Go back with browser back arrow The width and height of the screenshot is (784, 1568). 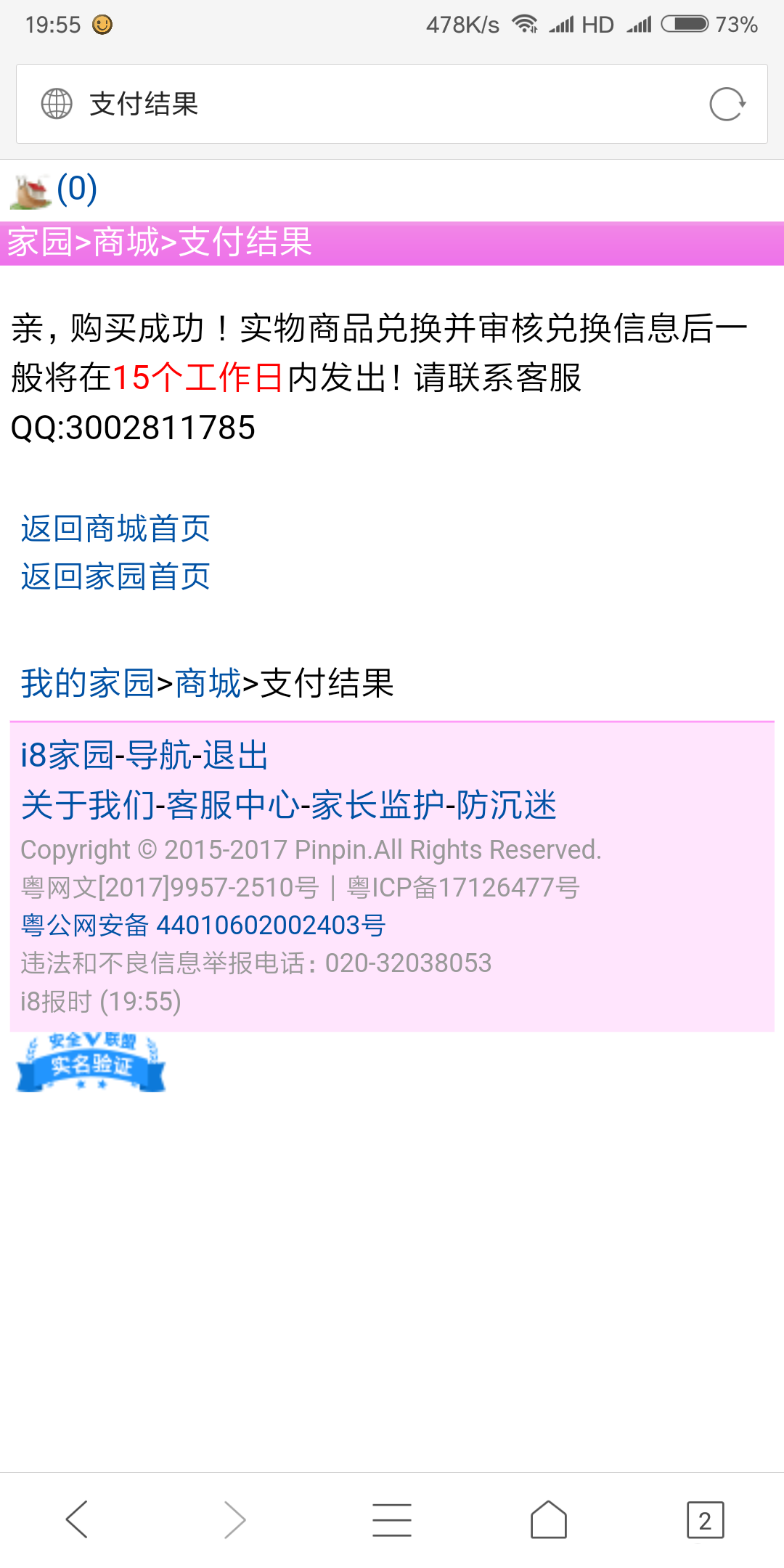[77, 1519]
